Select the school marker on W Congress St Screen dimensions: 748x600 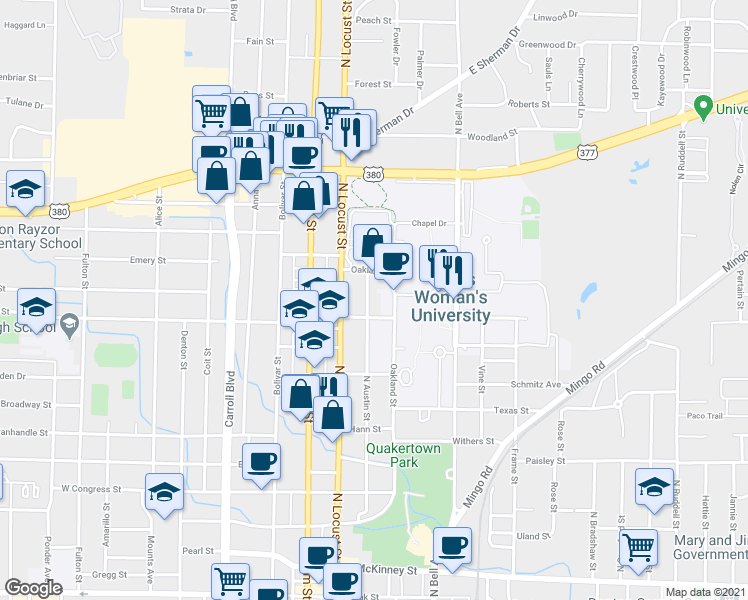[x=165, y=492]
